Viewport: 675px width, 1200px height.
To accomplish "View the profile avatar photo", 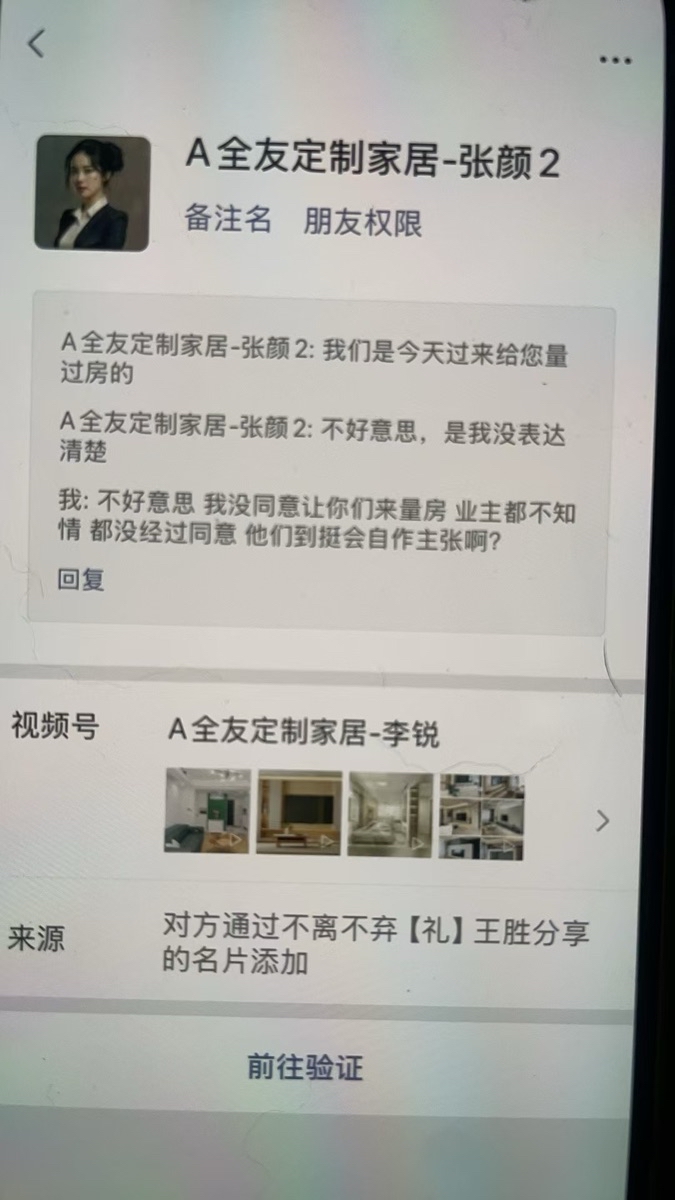I will tap(92, 193).
